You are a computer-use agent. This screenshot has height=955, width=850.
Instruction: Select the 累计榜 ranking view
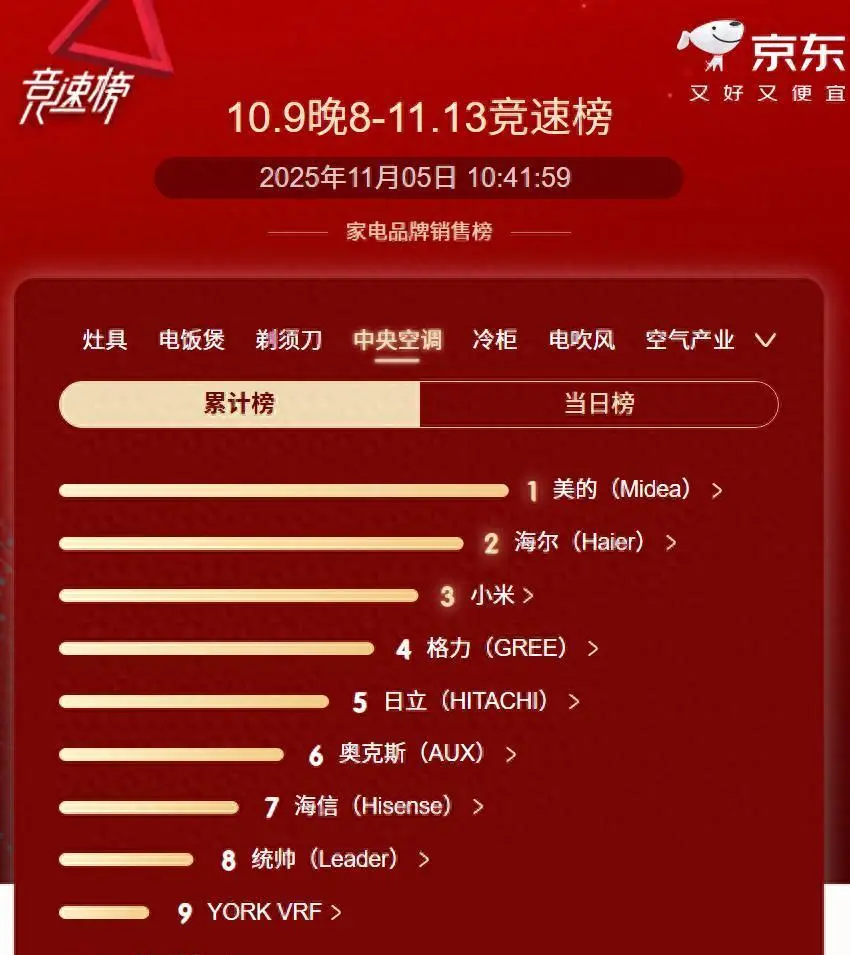[x=239, y=404]
